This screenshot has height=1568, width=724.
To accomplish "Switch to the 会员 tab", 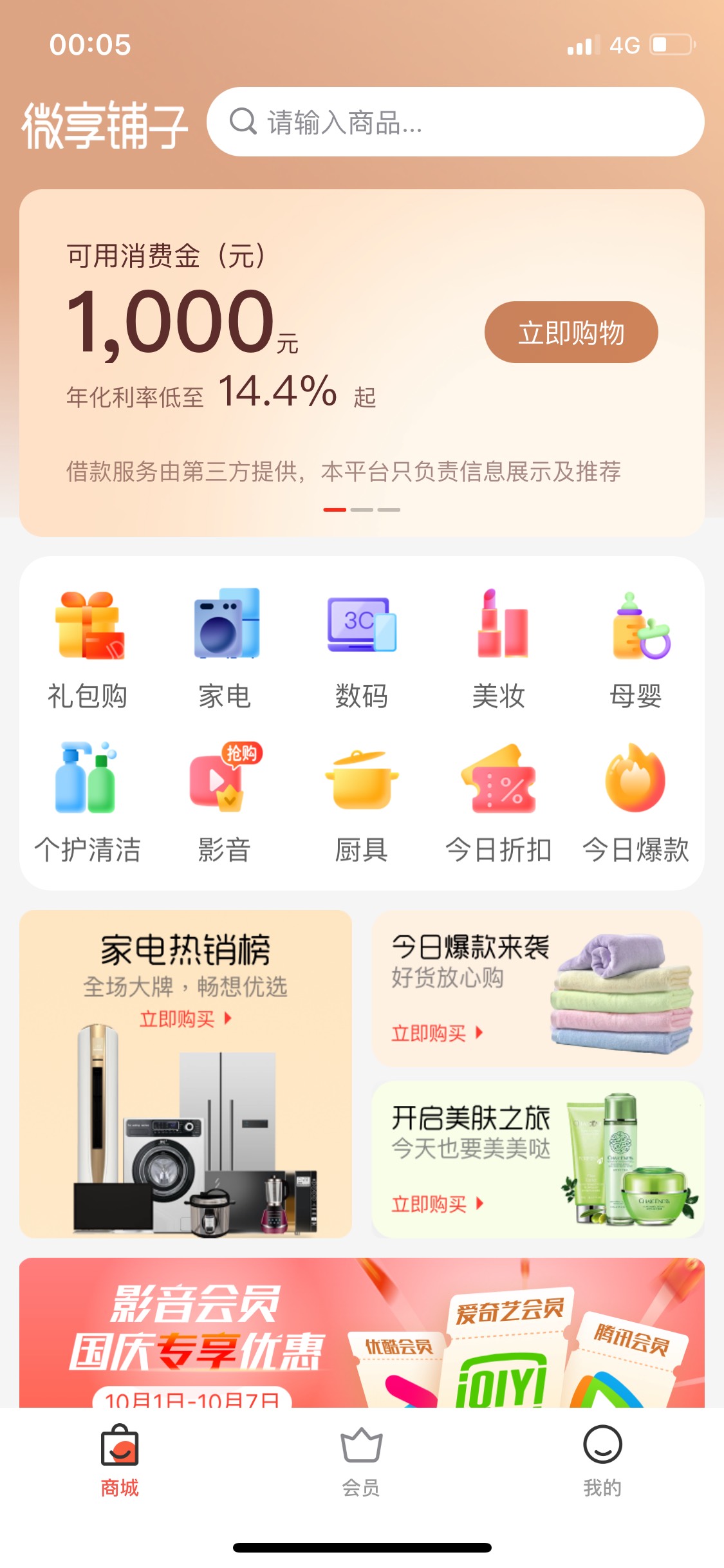I will (x=361, y=1461).
